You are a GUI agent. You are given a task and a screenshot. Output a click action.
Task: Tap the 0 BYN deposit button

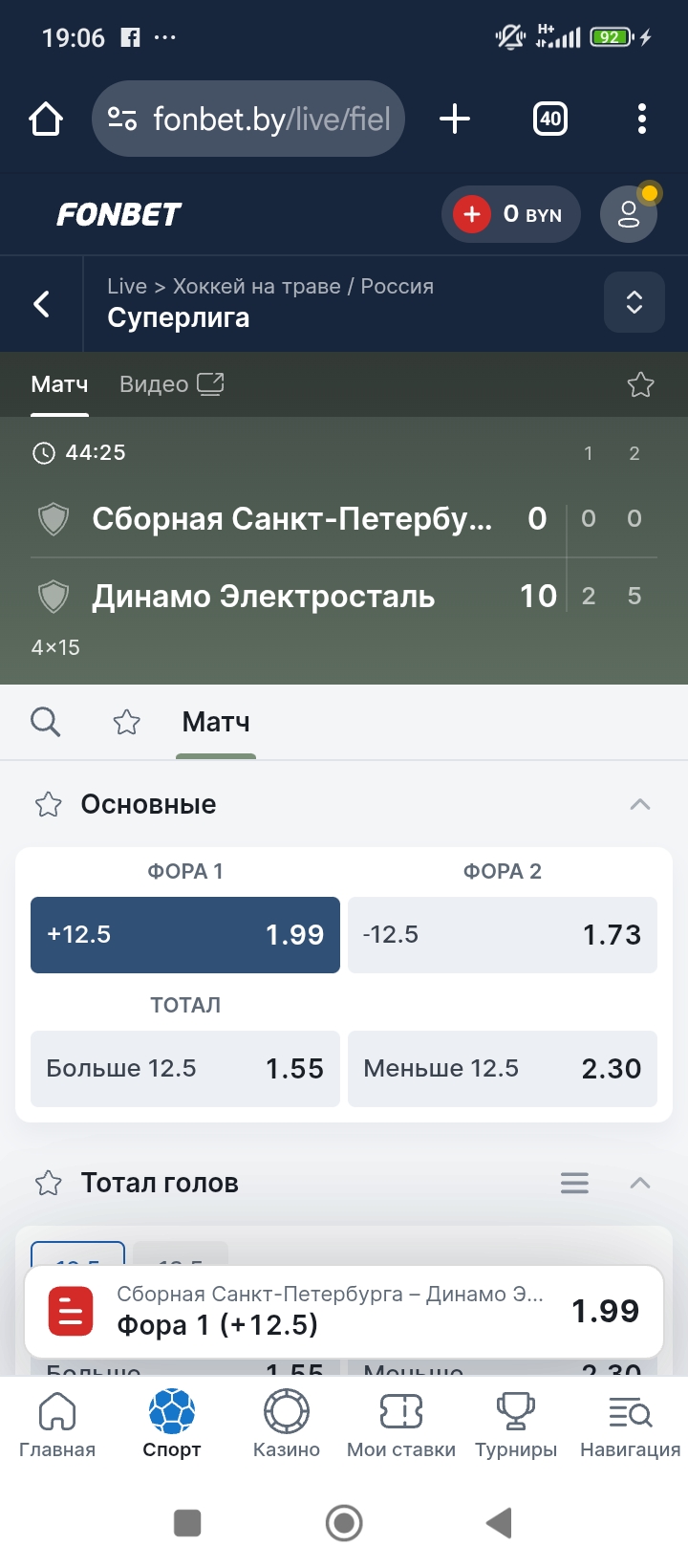click(x=511, y=214)
